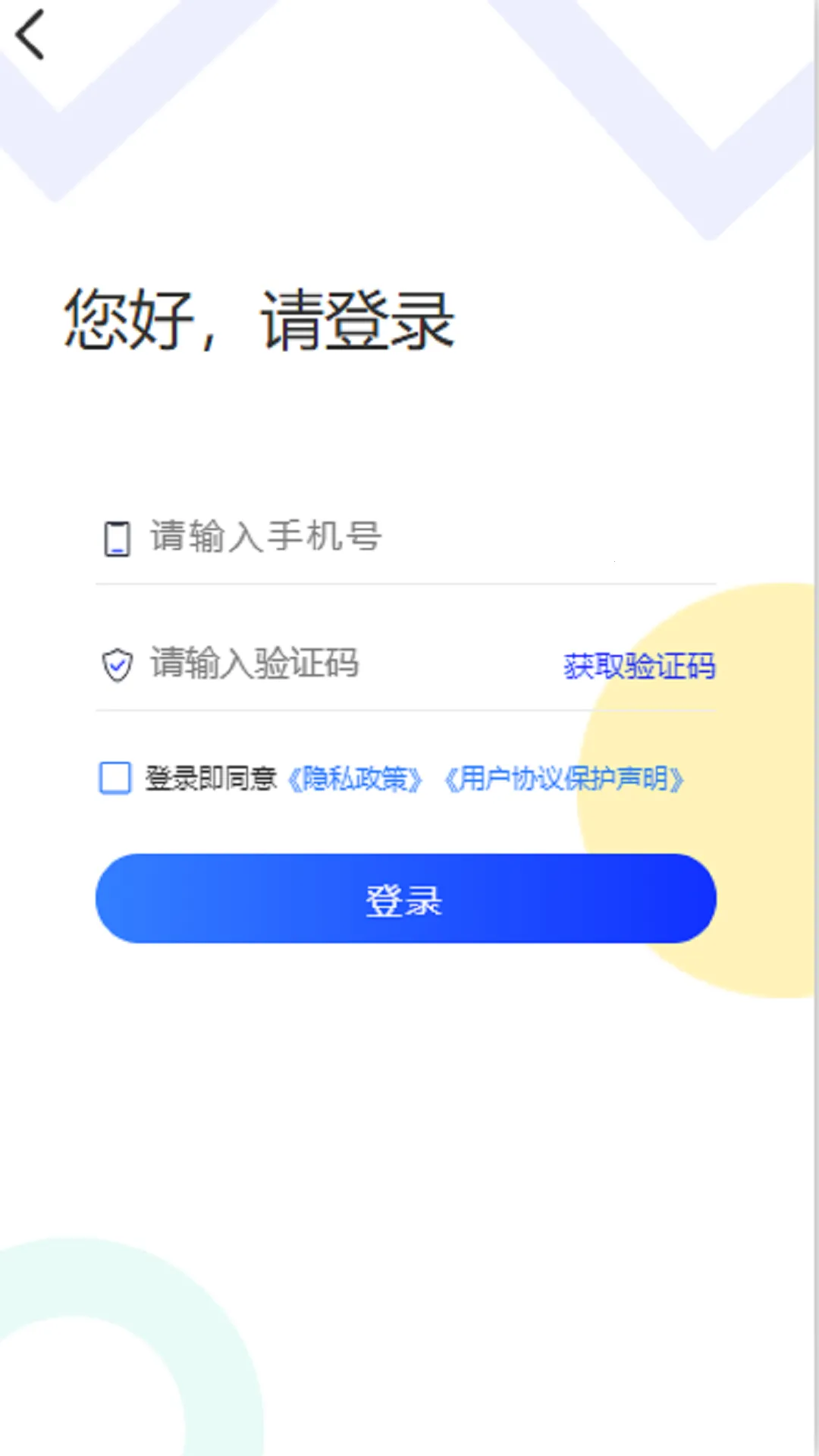Viewport: 819px width, 1456px height.
Task: Open the 《用户协议保护声明》 link
Action: tap(563, 779)
